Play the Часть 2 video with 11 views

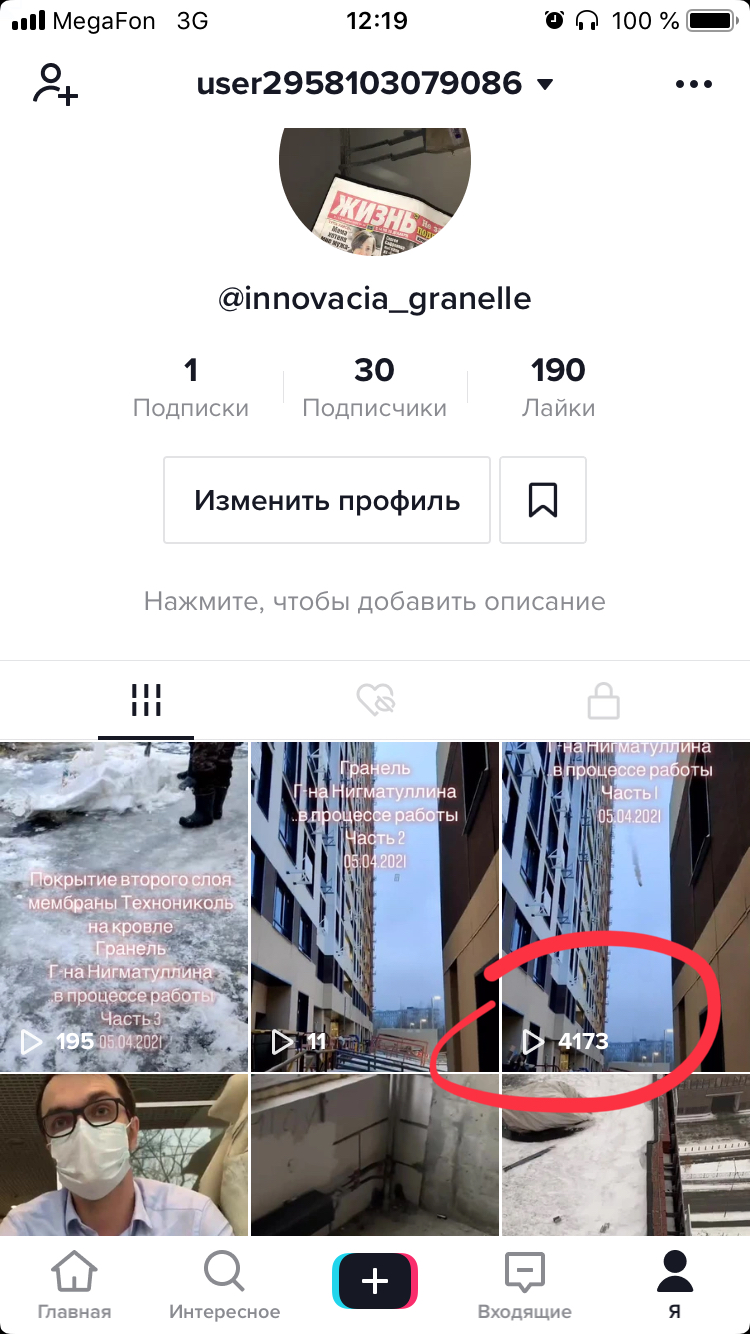tap(375, 906)
